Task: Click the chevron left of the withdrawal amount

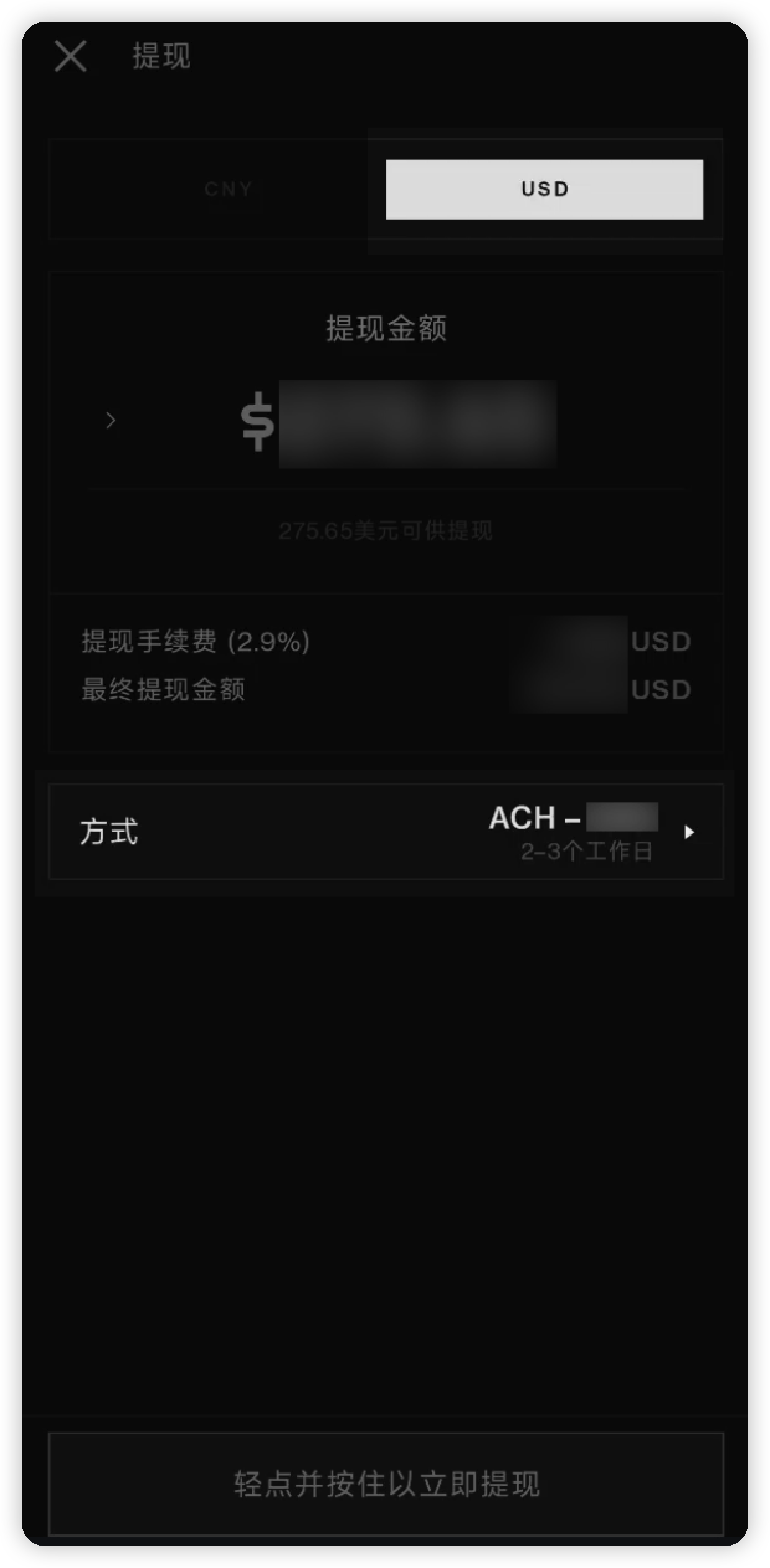Action: [111, 421]
